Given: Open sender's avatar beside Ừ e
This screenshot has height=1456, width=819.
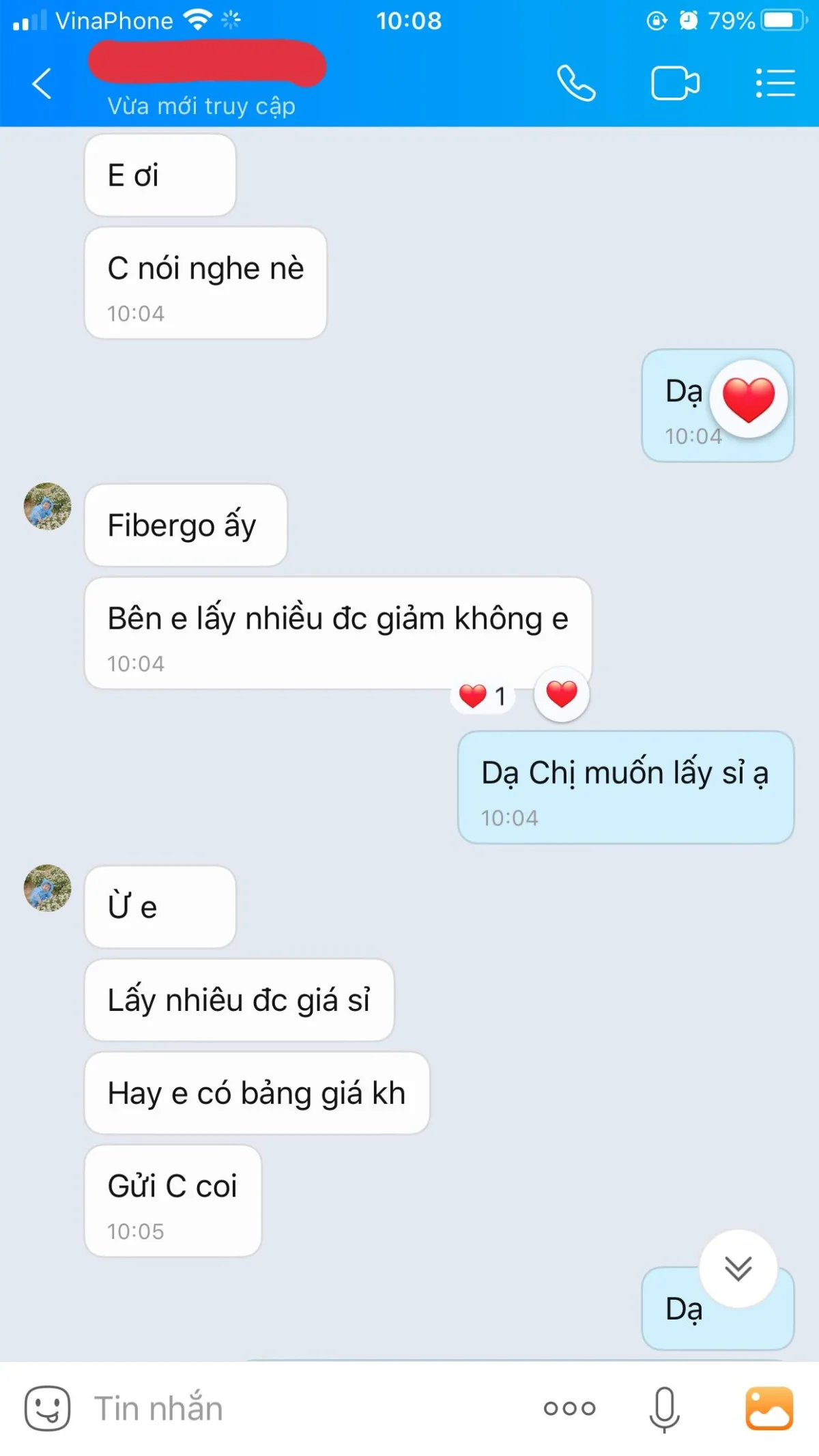Looking at the screenshot, I should click(x=47, y=888).
